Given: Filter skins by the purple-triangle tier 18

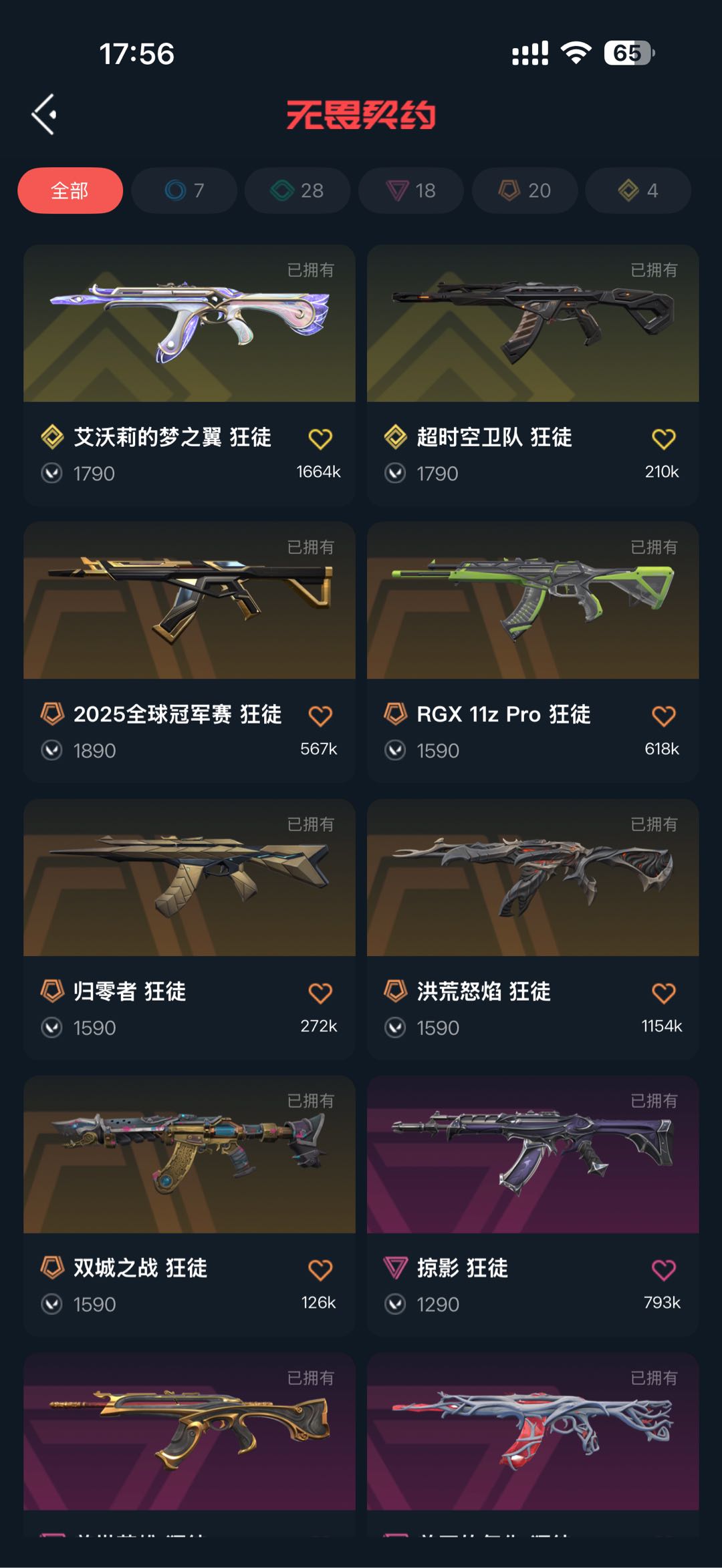Looking at the screenshot, I should (411, 190).
